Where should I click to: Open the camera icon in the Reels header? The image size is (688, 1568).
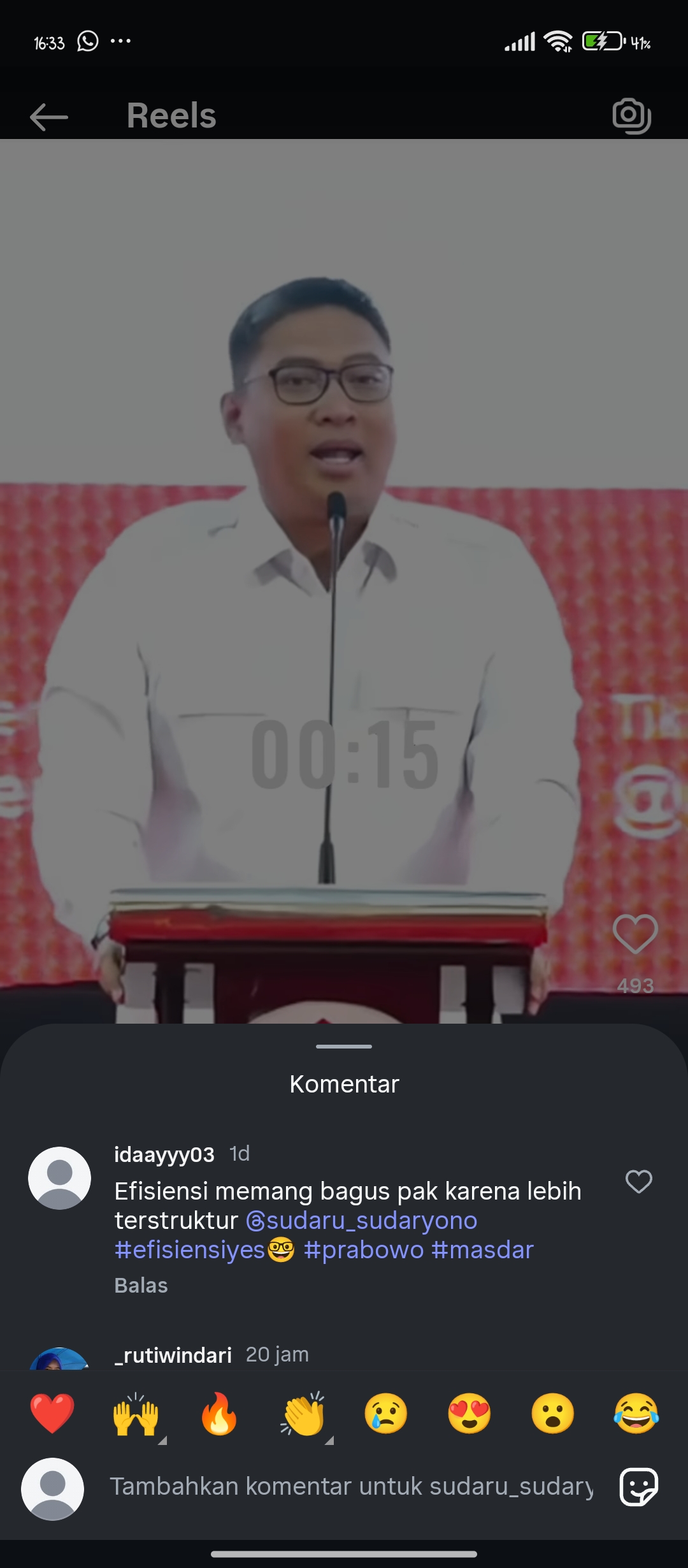pos(631,116)
